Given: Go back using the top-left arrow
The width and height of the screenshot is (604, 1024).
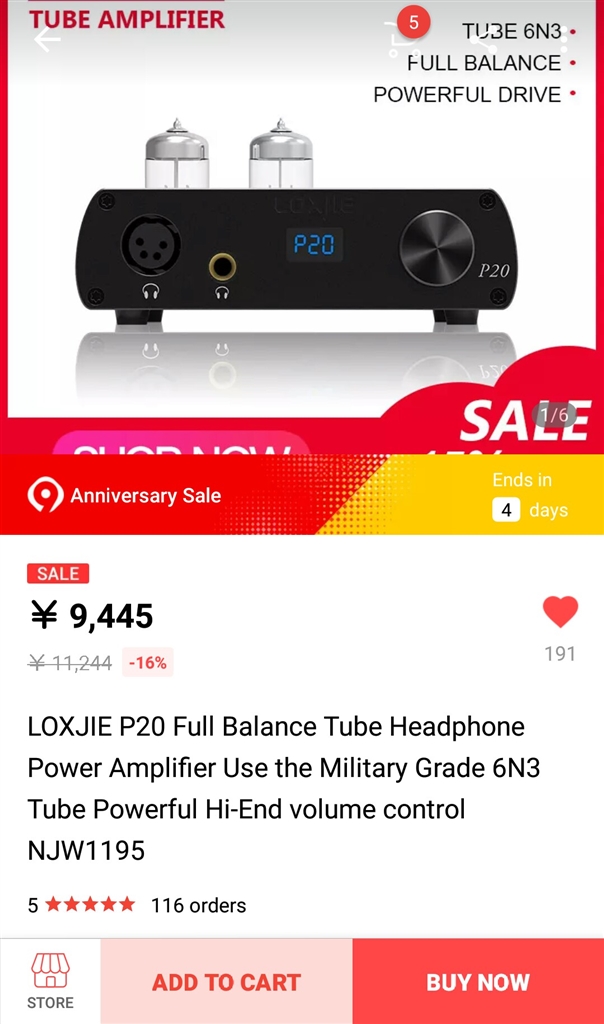Looking at the screenshot, I should point(46,40).
